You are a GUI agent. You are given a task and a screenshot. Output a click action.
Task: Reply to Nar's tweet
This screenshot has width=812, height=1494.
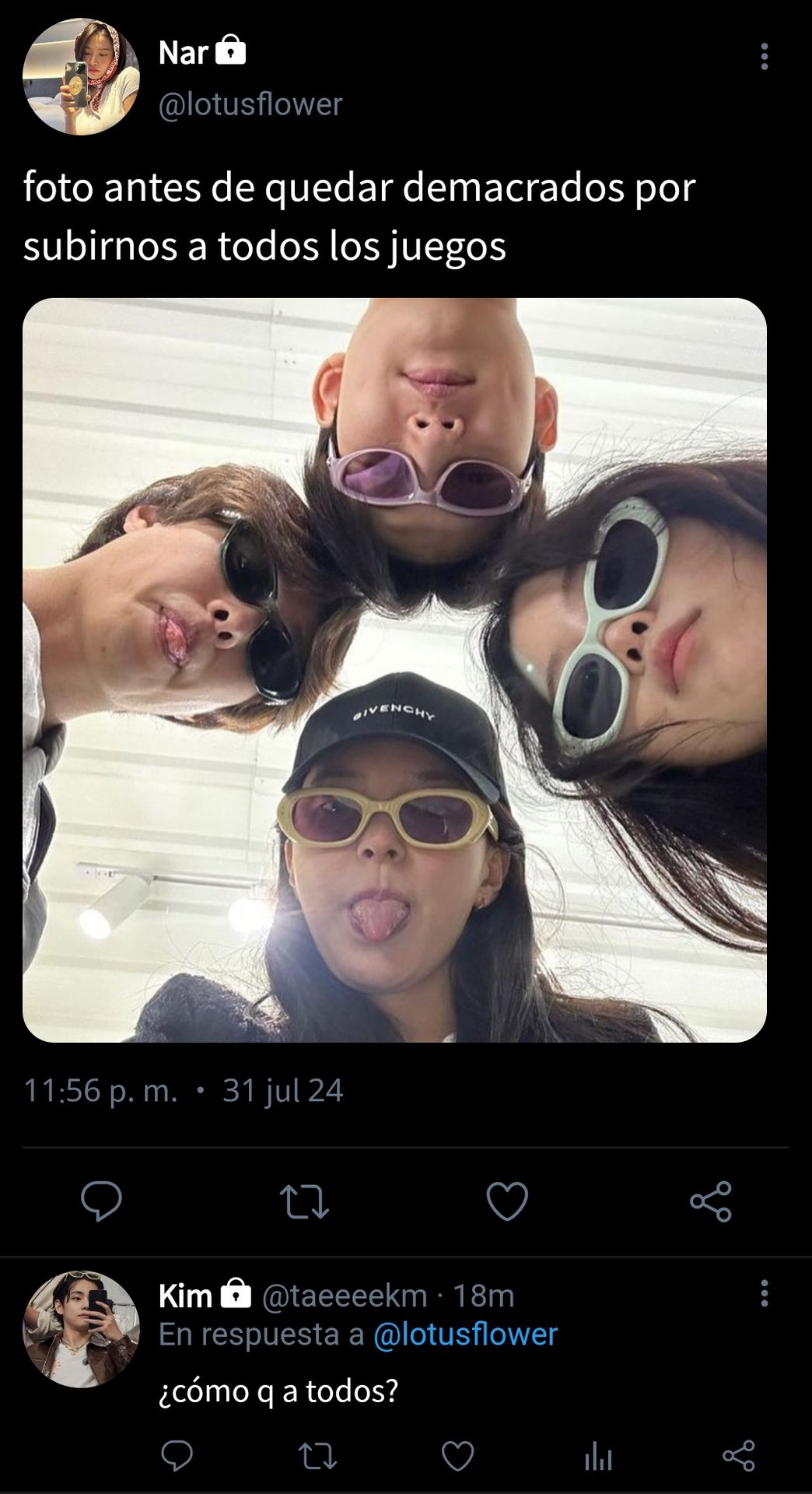point(102,1201)
